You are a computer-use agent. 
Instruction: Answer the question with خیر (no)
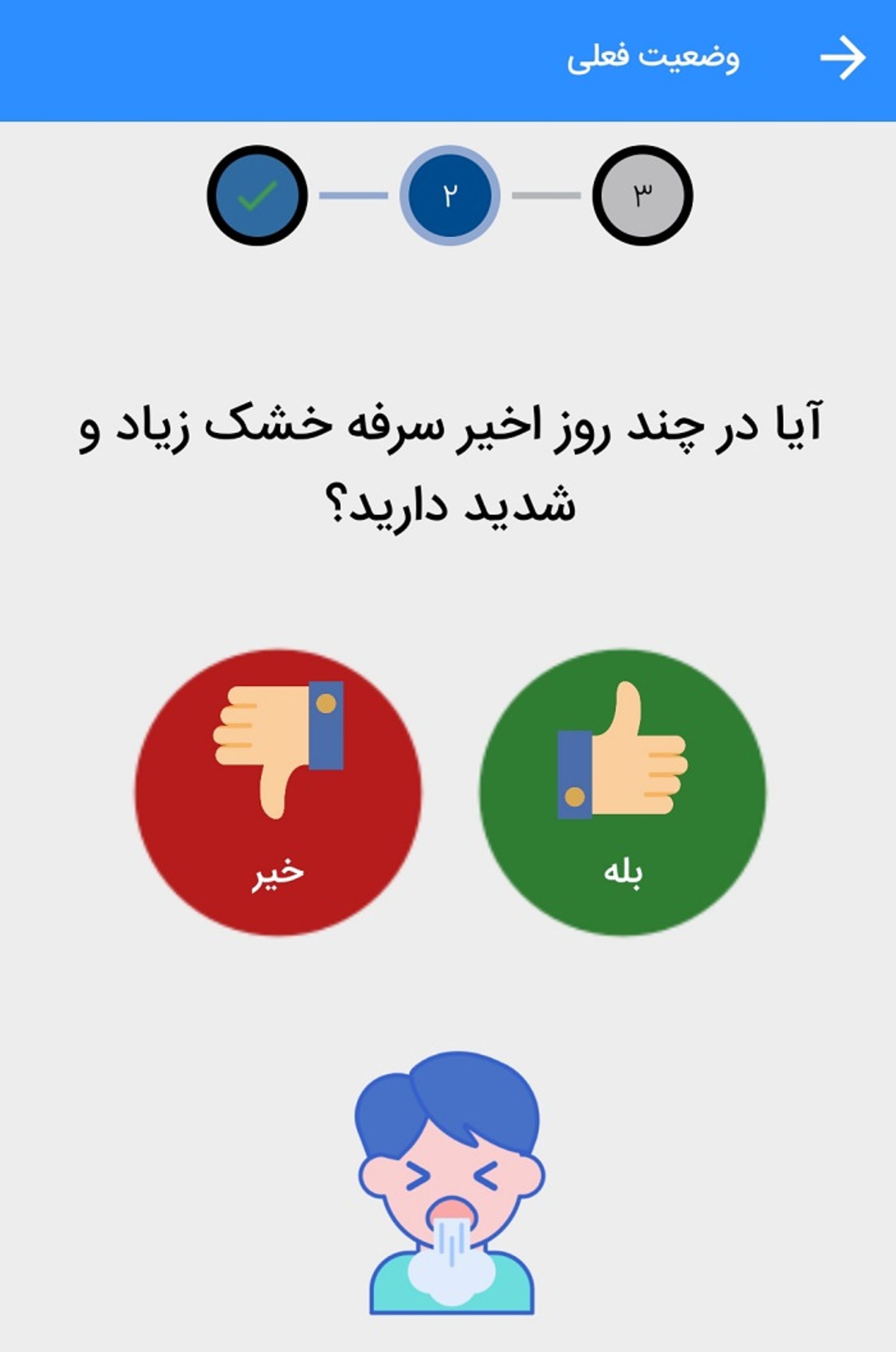click(x=278, y=789)
